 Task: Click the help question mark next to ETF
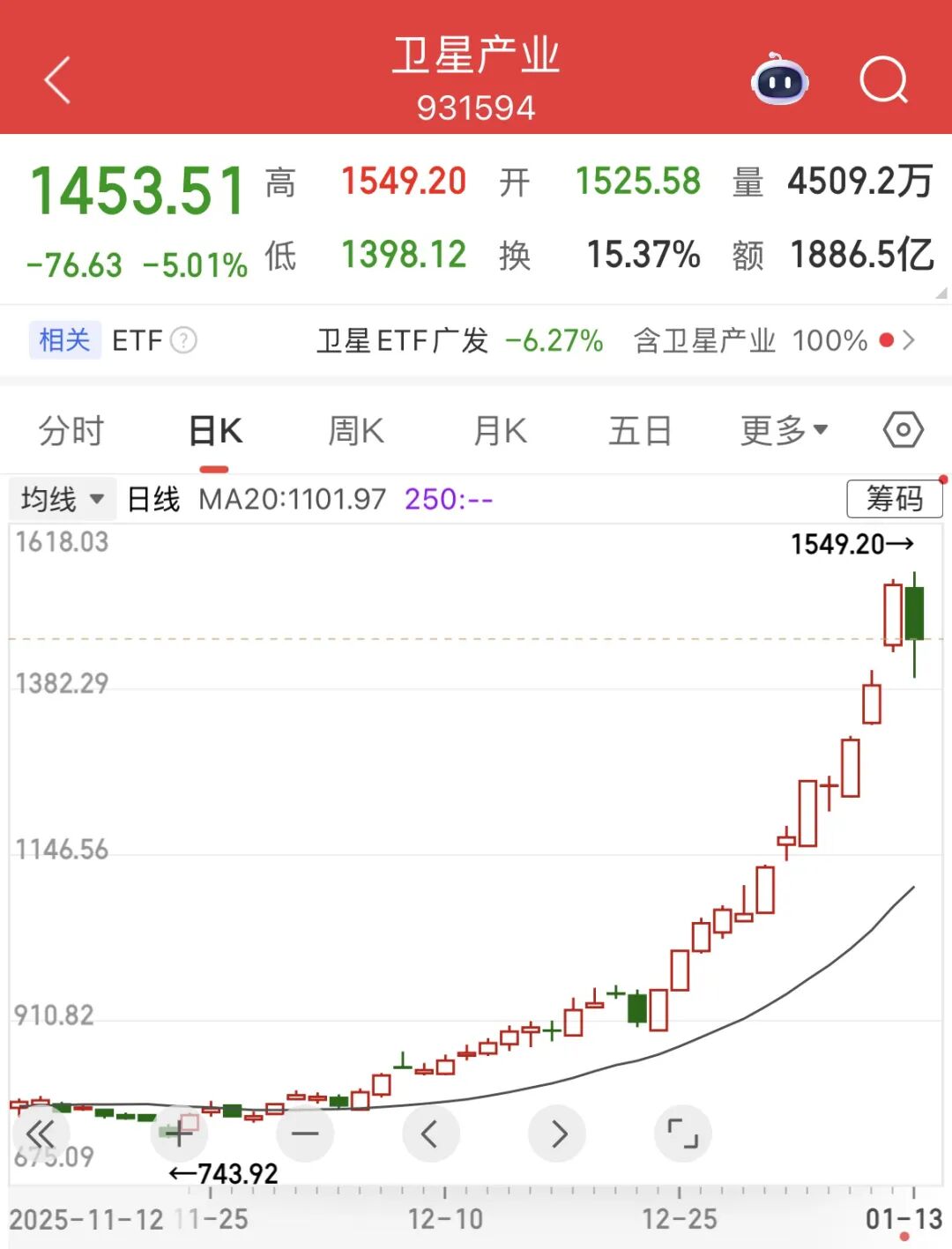point(182,341)
